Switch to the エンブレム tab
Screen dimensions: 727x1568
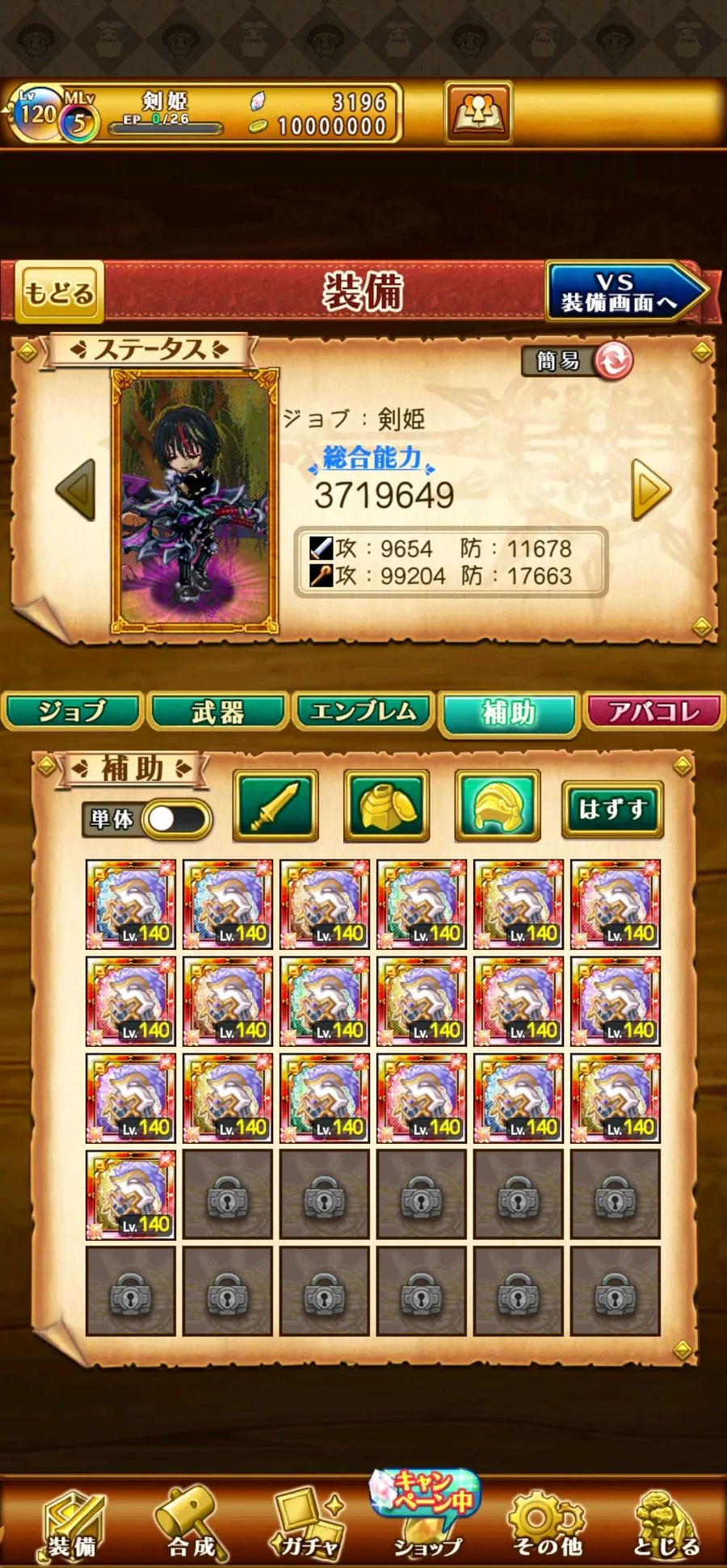[363, 712]
